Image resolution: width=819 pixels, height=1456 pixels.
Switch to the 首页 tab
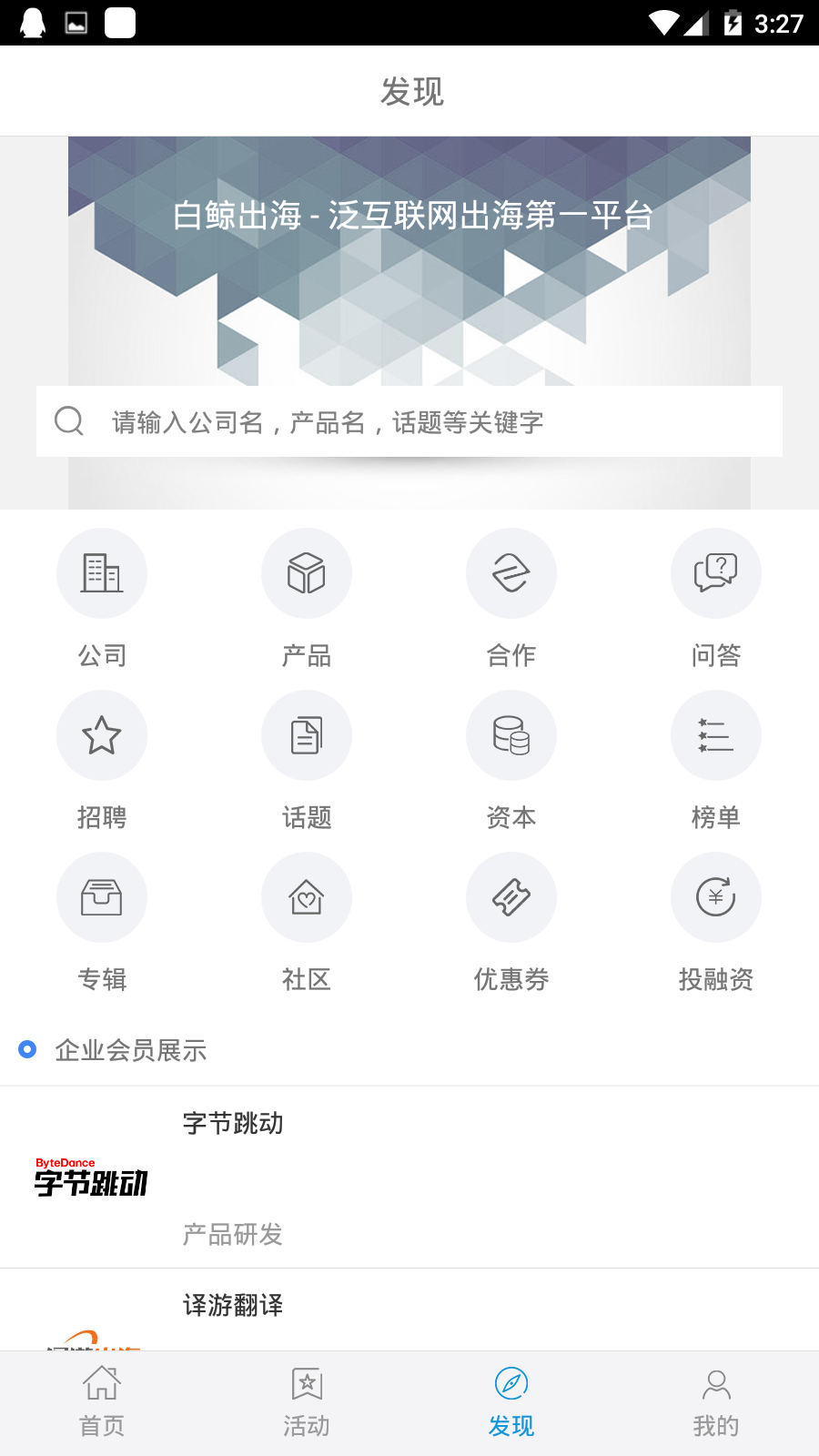coord(102,1402)
